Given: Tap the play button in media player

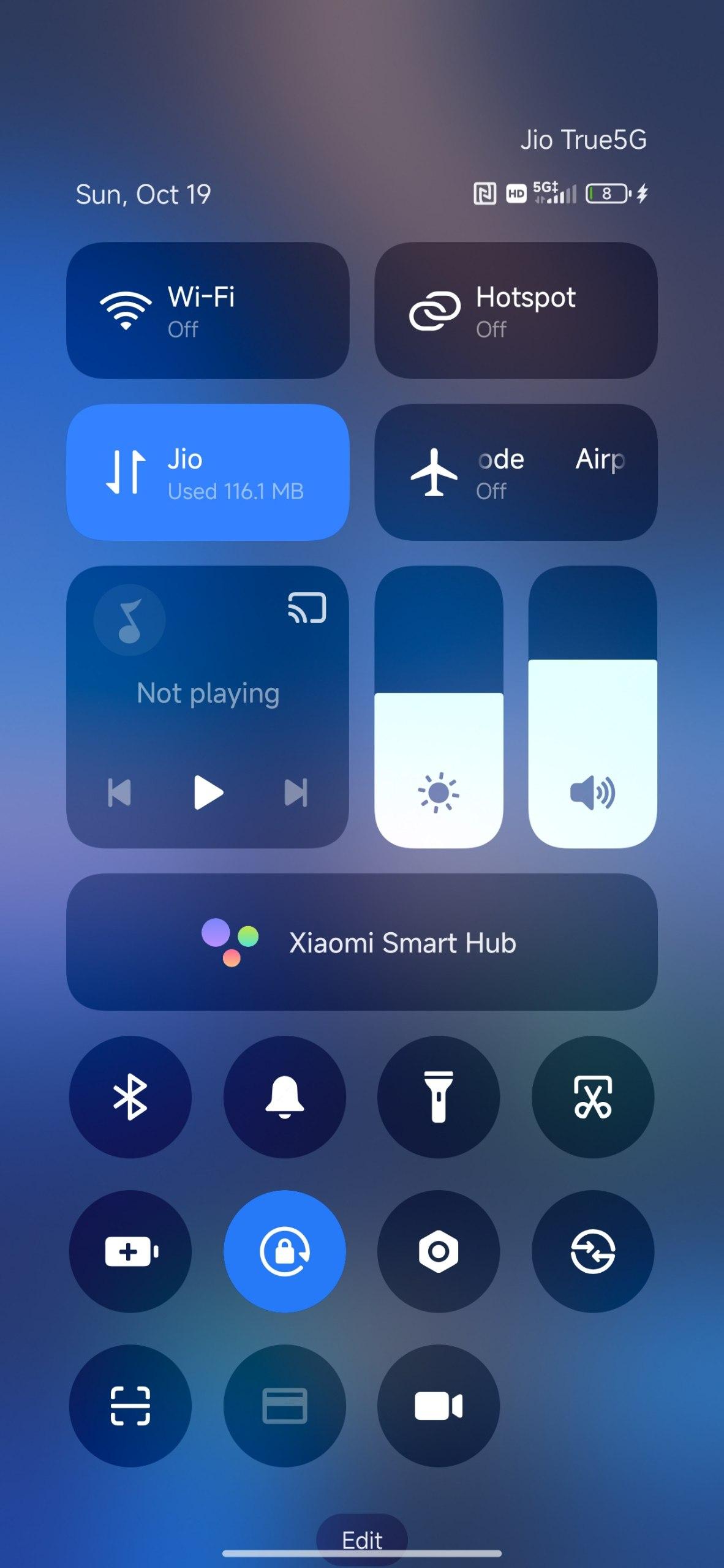Looking at the screenshot, I should pos(208,793).
